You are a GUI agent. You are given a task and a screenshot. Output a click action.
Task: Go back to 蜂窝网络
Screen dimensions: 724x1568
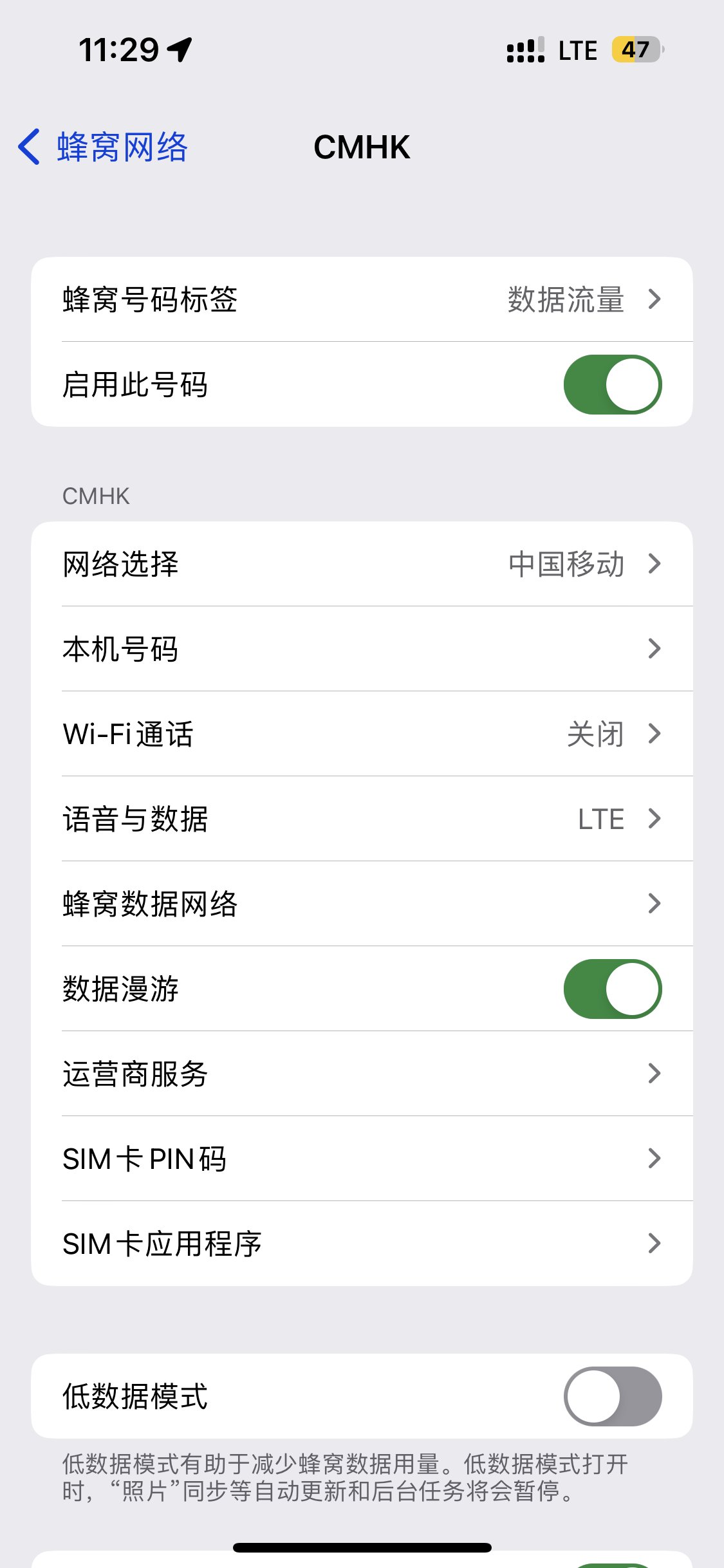pyautogui.click(x=103, y=147)
